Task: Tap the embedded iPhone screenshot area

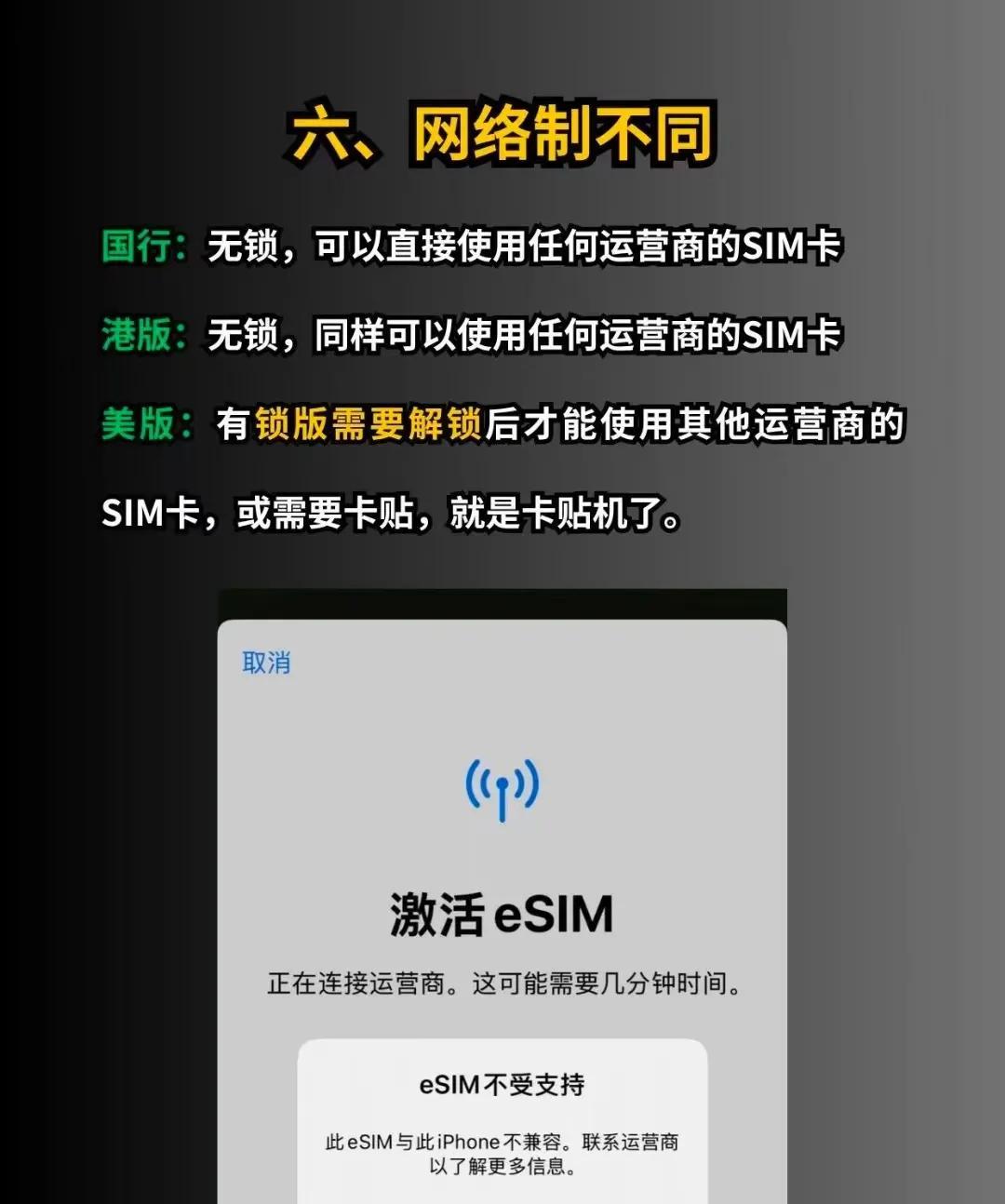Action: pos(502,893)
